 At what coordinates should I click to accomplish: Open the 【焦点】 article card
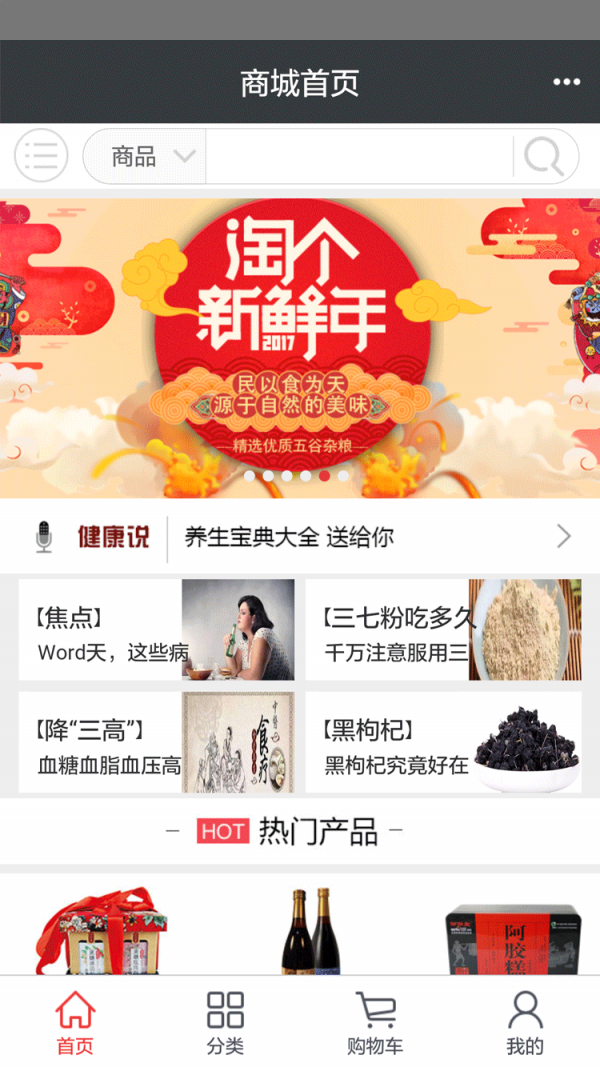coord(157,630)
